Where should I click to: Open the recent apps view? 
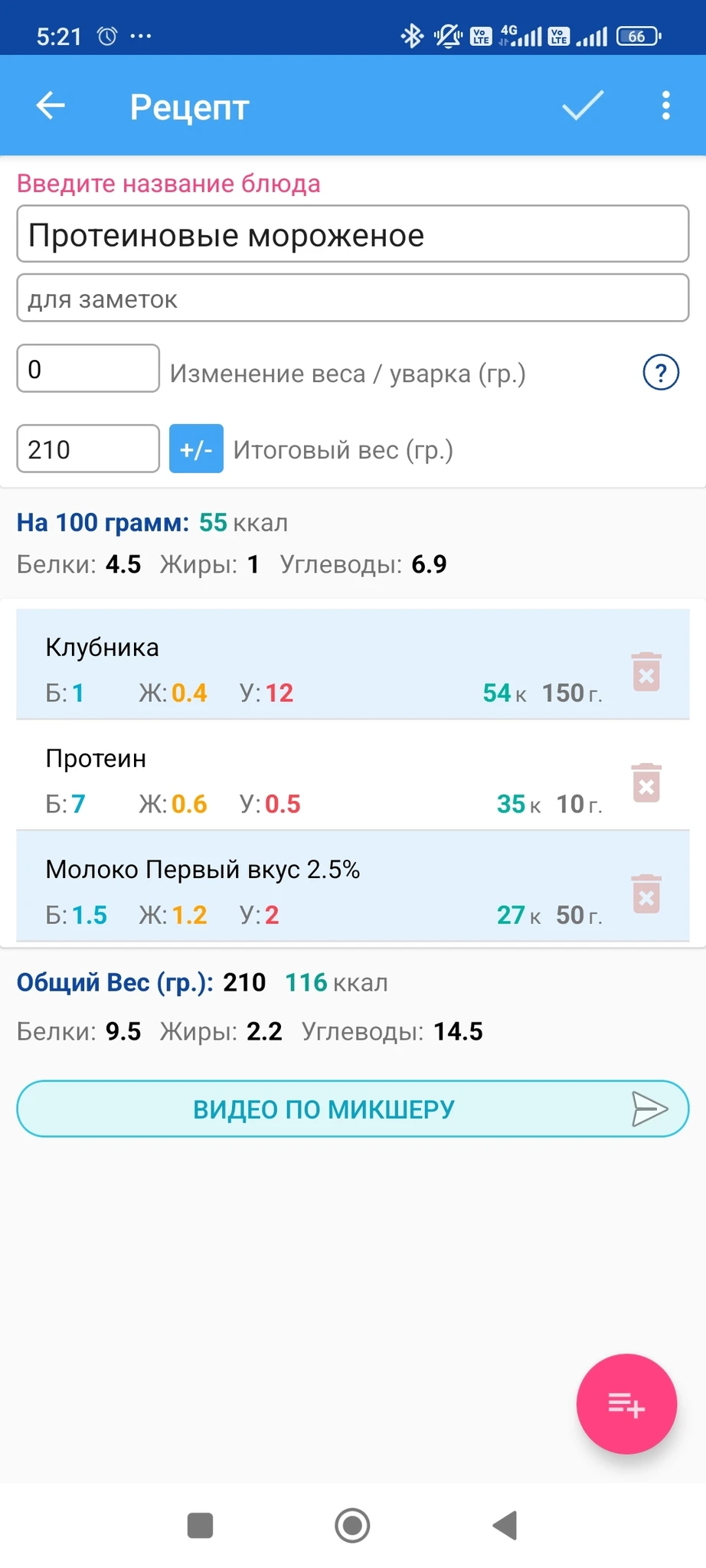pos(200,1525)
